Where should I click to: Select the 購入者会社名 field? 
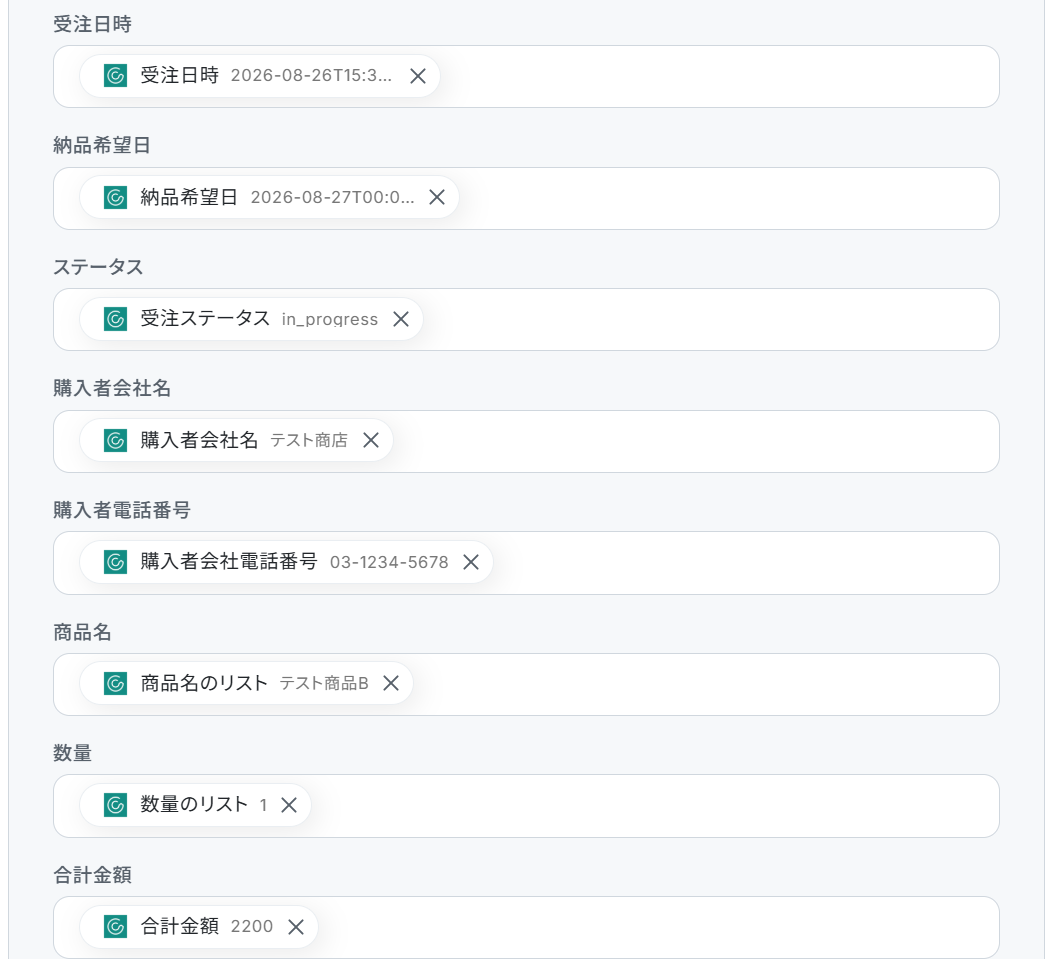[526, 441]
